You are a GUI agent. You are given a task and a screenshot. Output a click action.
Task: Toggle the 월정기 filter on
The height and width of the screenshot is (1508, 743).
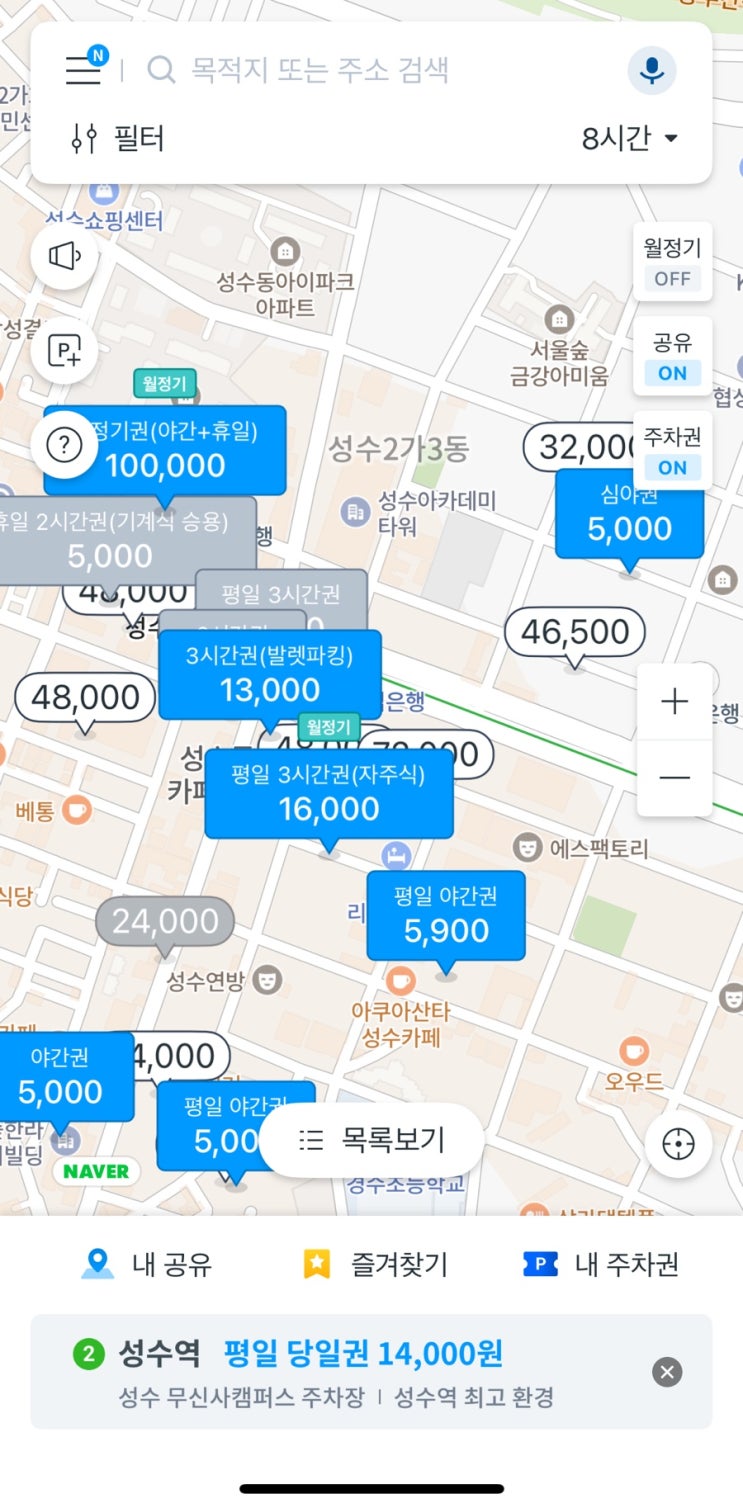click(x=672, y=262)
